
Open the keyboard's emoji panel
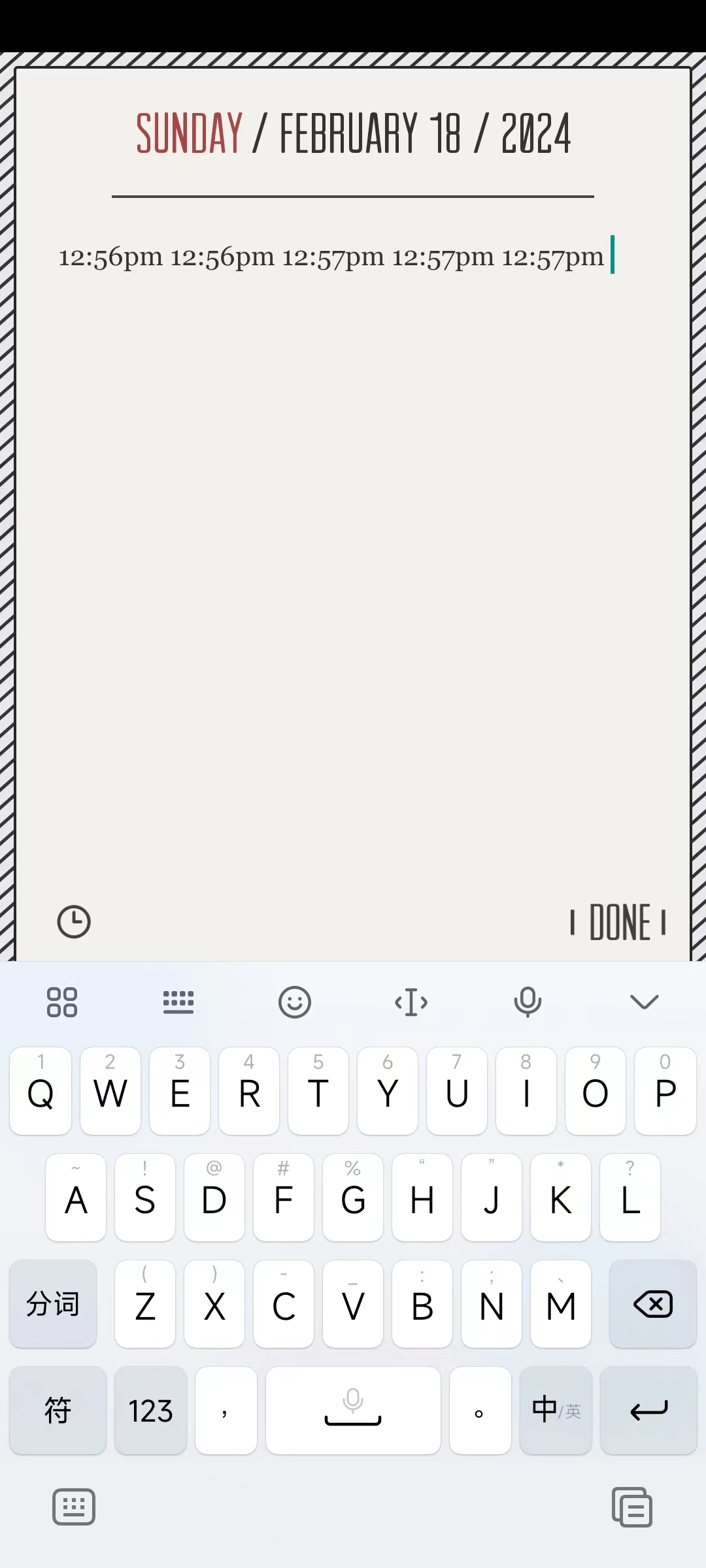pyautogui.click(x=295, y=1002)
